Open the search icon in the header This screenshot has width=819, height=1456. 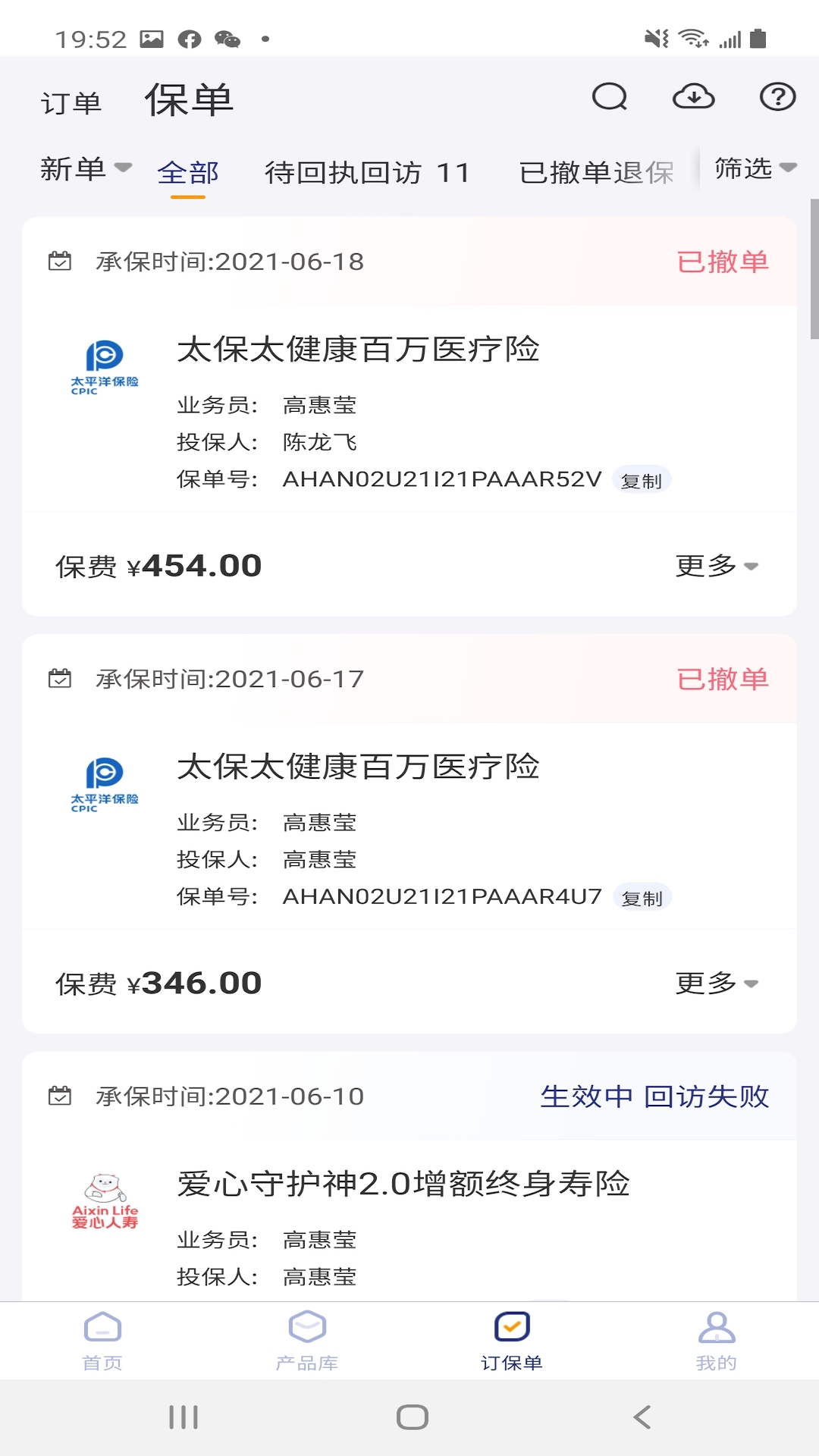pyautogui.click(x=611, y=97)
